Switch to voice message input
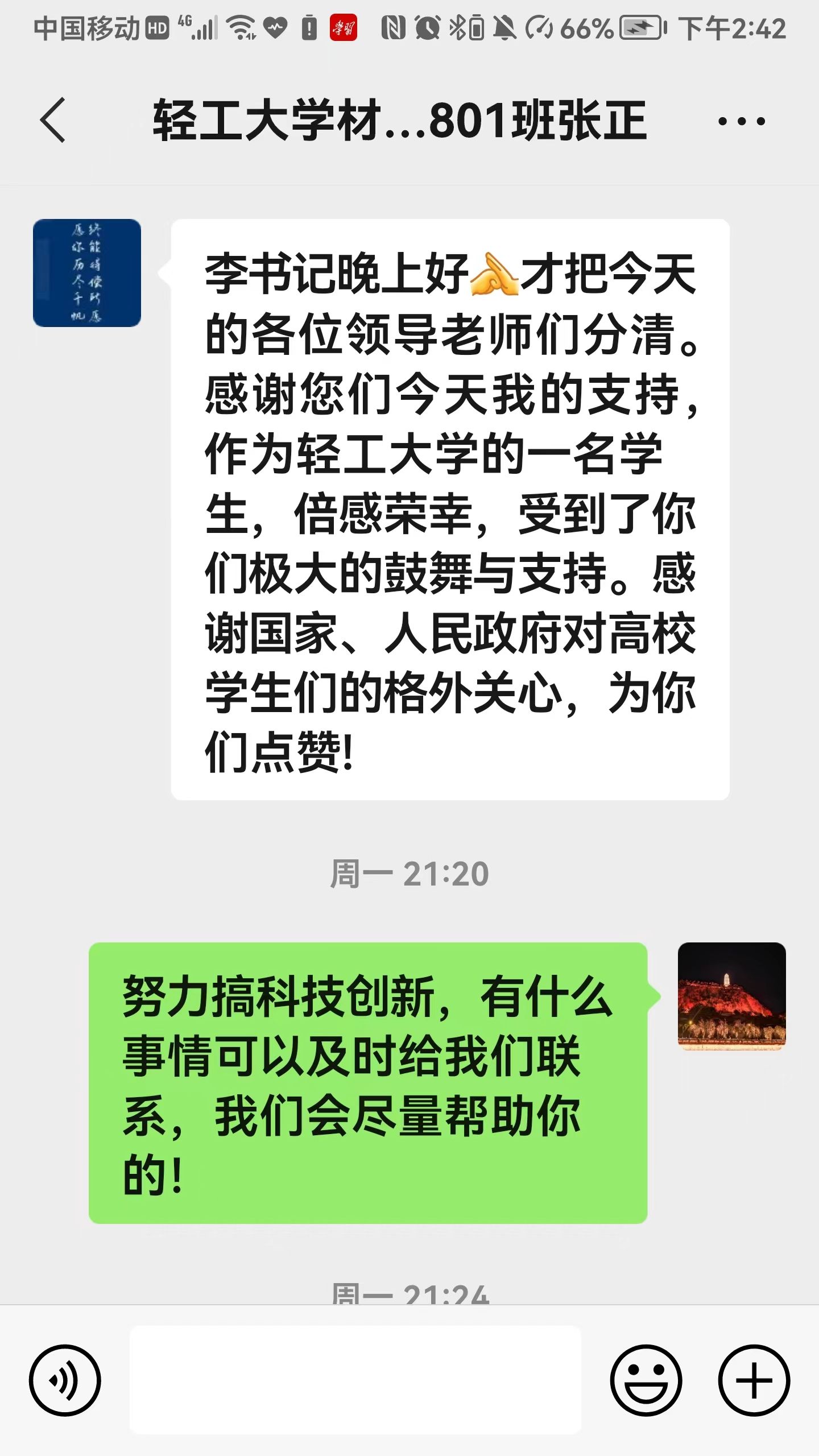This screenshot has height=1456, width=819. 65,1380
